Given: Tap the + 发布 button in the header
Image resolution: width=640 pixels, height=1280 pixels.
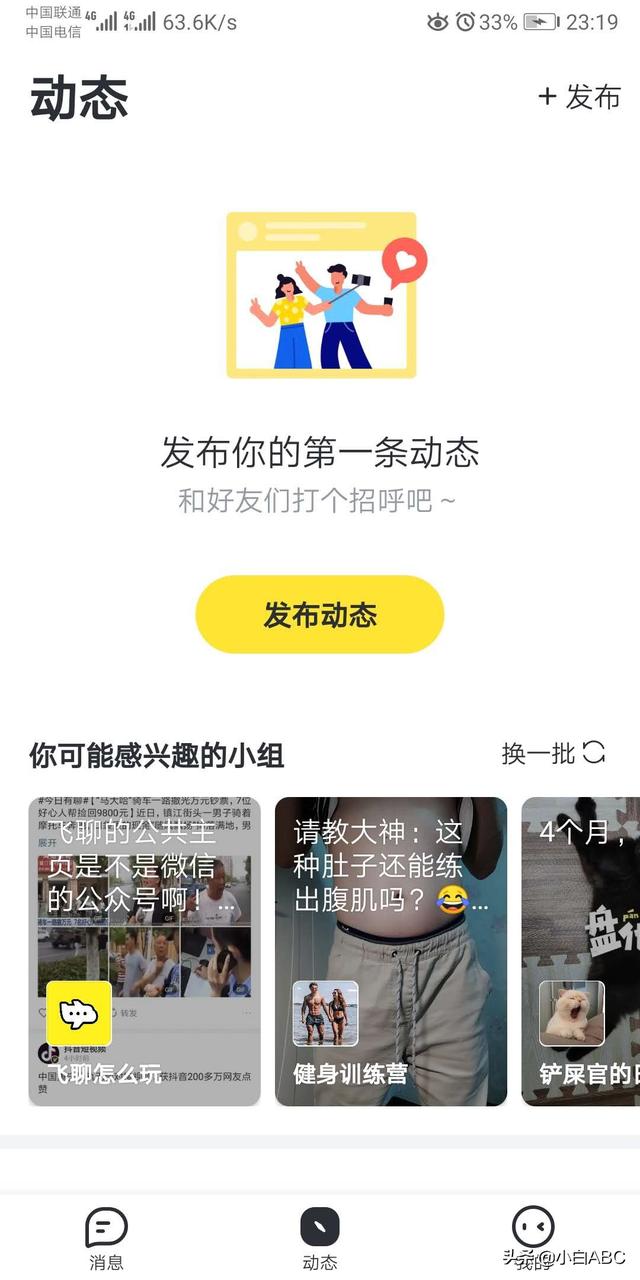Looking at the screenshot, I should [x=579, y=97].
